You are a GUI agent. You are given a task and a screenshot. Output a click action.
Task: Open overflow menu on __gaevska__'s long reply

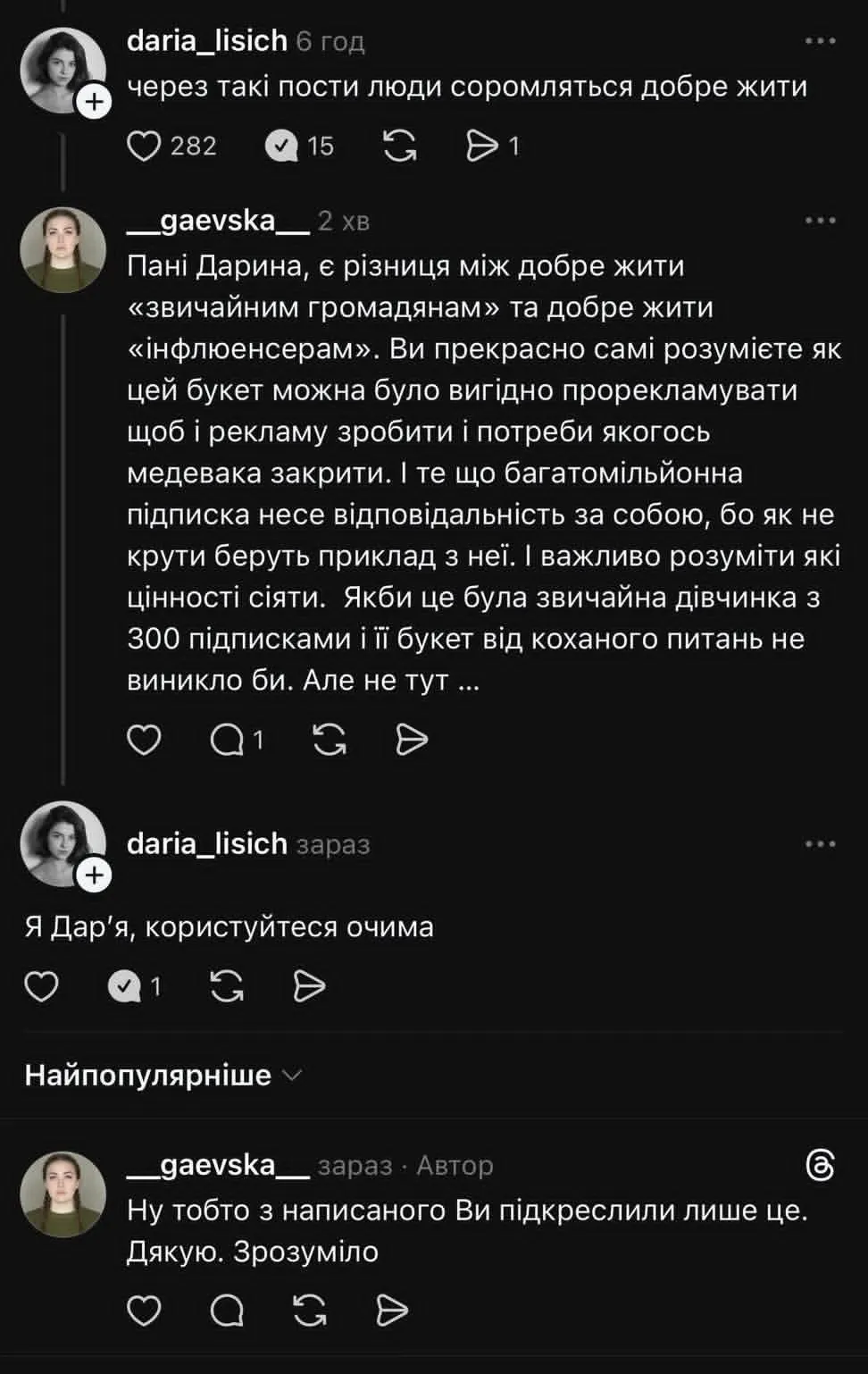coord(820,221)
